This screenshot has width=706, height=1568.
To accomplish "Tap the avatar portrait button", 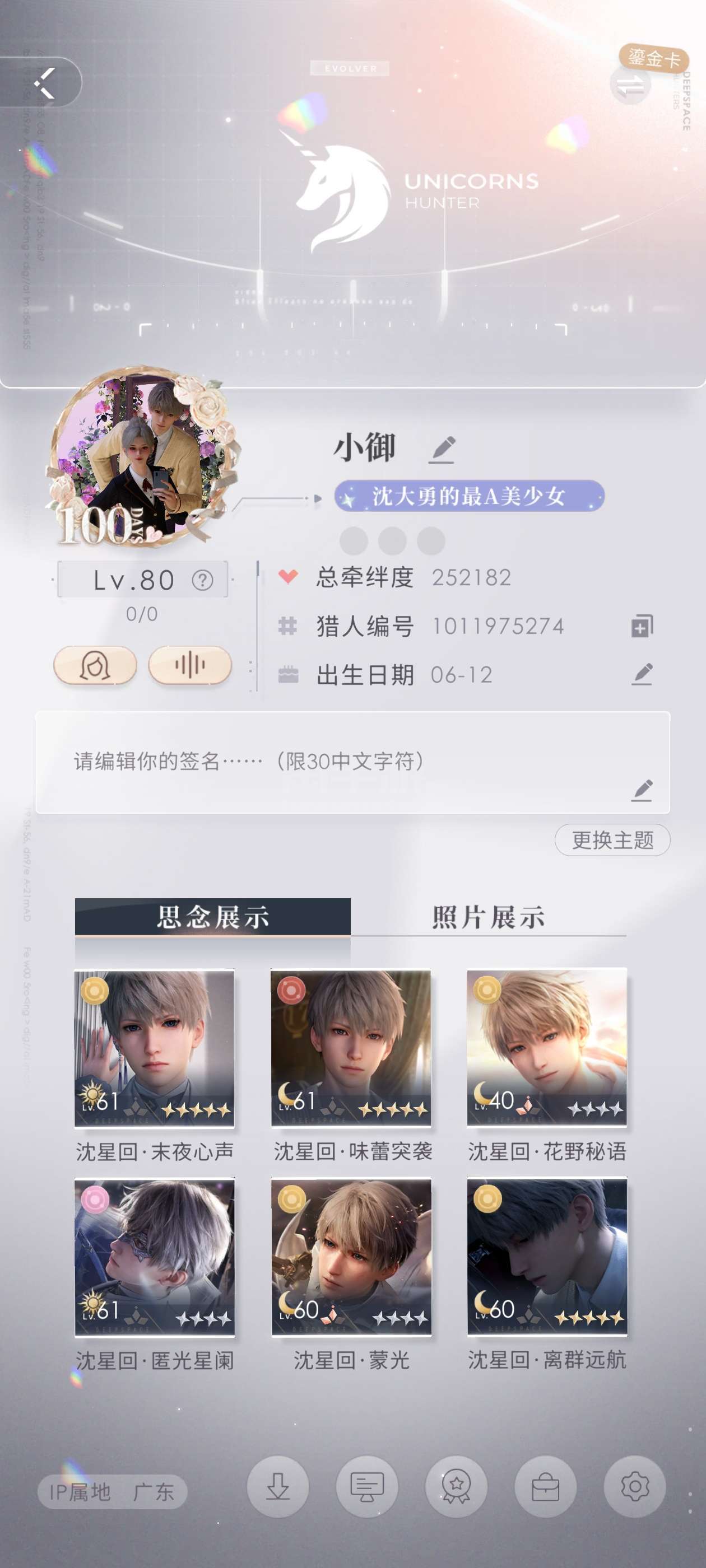I will pos(95,665).
